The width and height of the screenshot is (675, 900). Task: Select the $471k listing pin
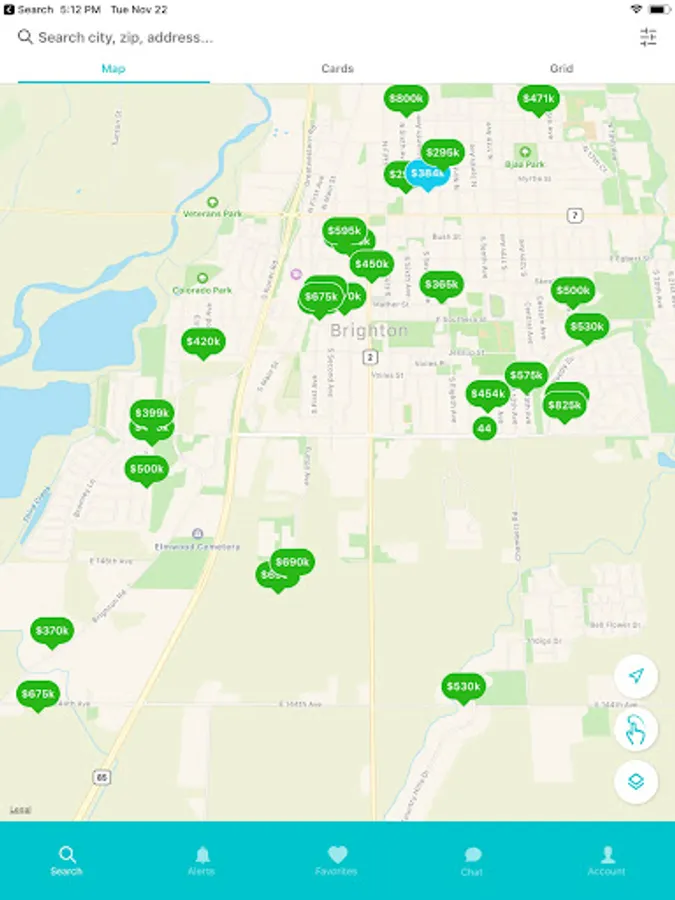[538, 98]
